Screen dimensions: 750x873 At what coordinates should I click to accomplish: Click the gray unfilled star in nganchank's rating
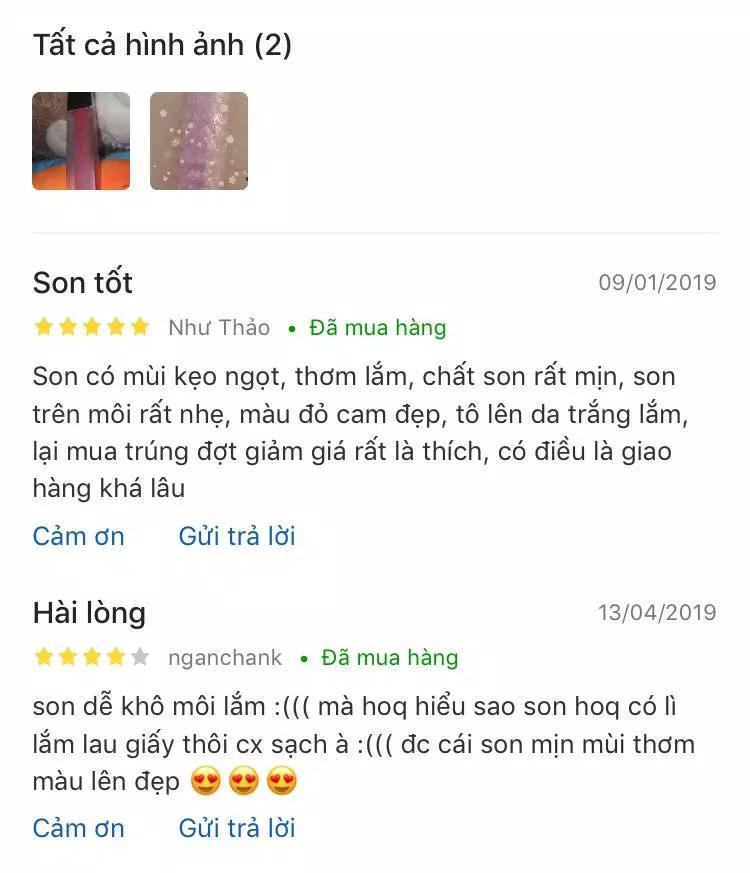point(140,658)
